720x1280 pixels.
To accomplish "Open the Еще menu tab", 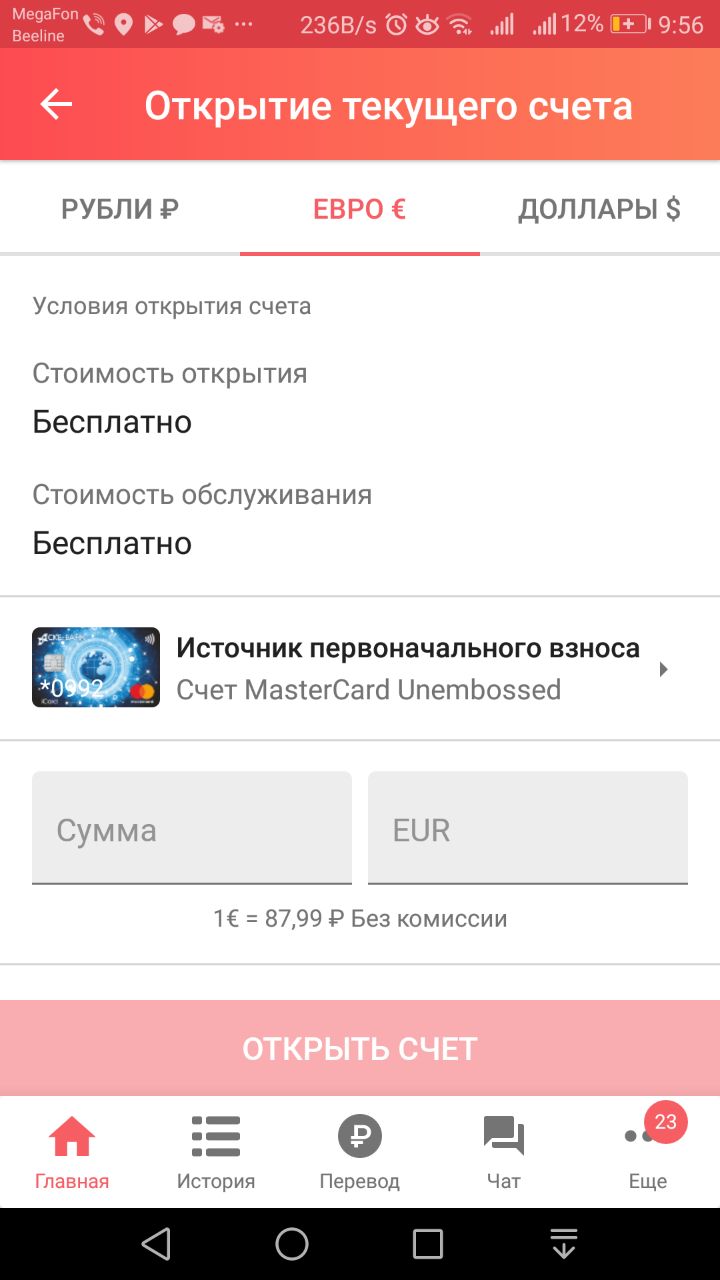I will coord(648,1153).
